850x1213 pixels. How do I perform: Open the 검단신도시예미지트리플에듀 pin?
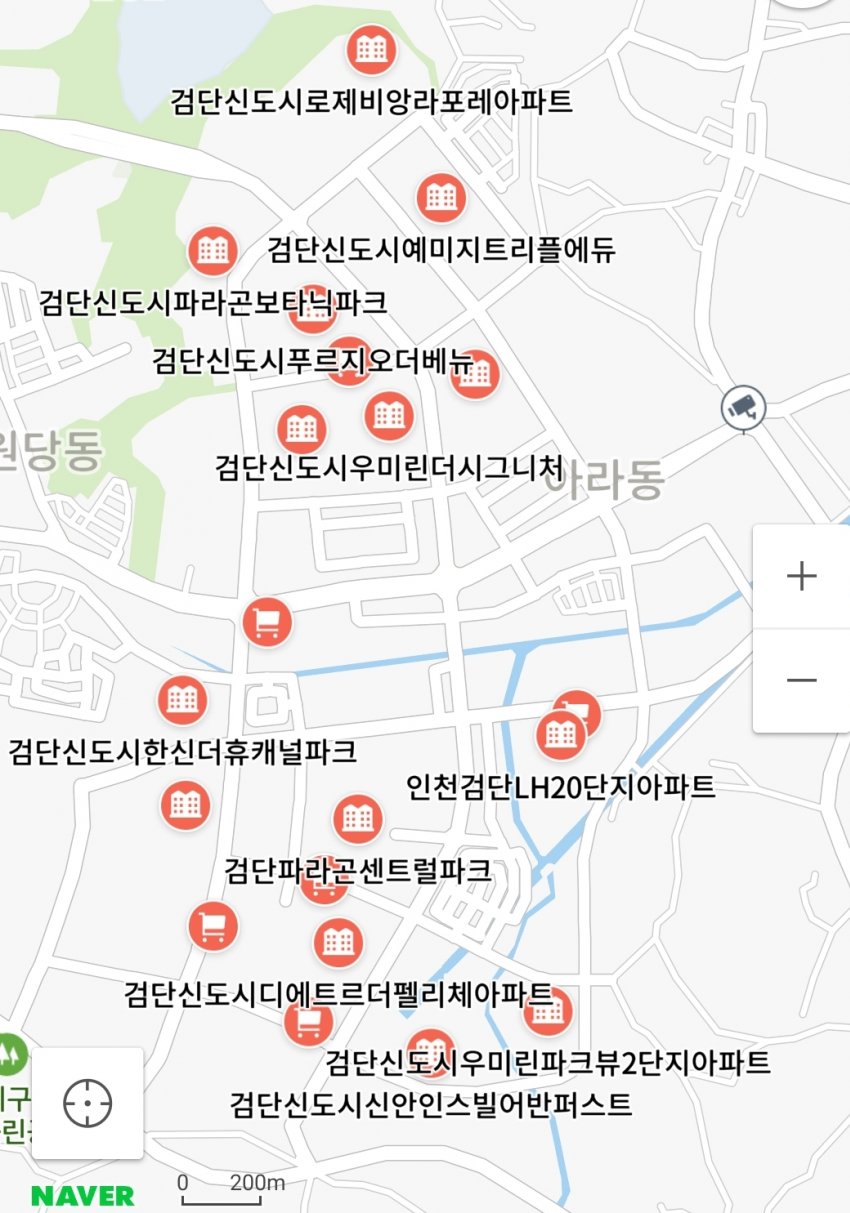point(440,198)
